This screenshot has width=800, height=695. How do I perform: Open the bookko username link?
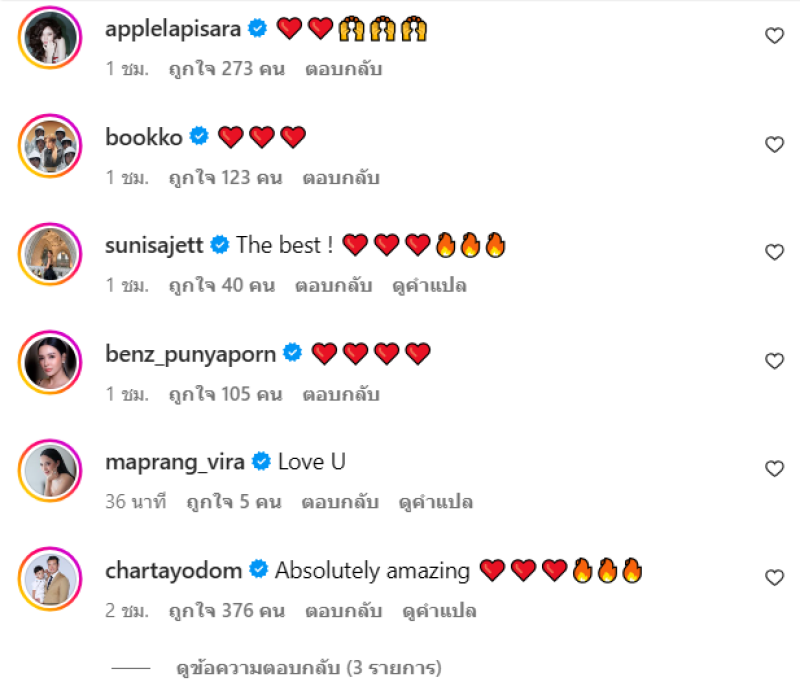144,137
